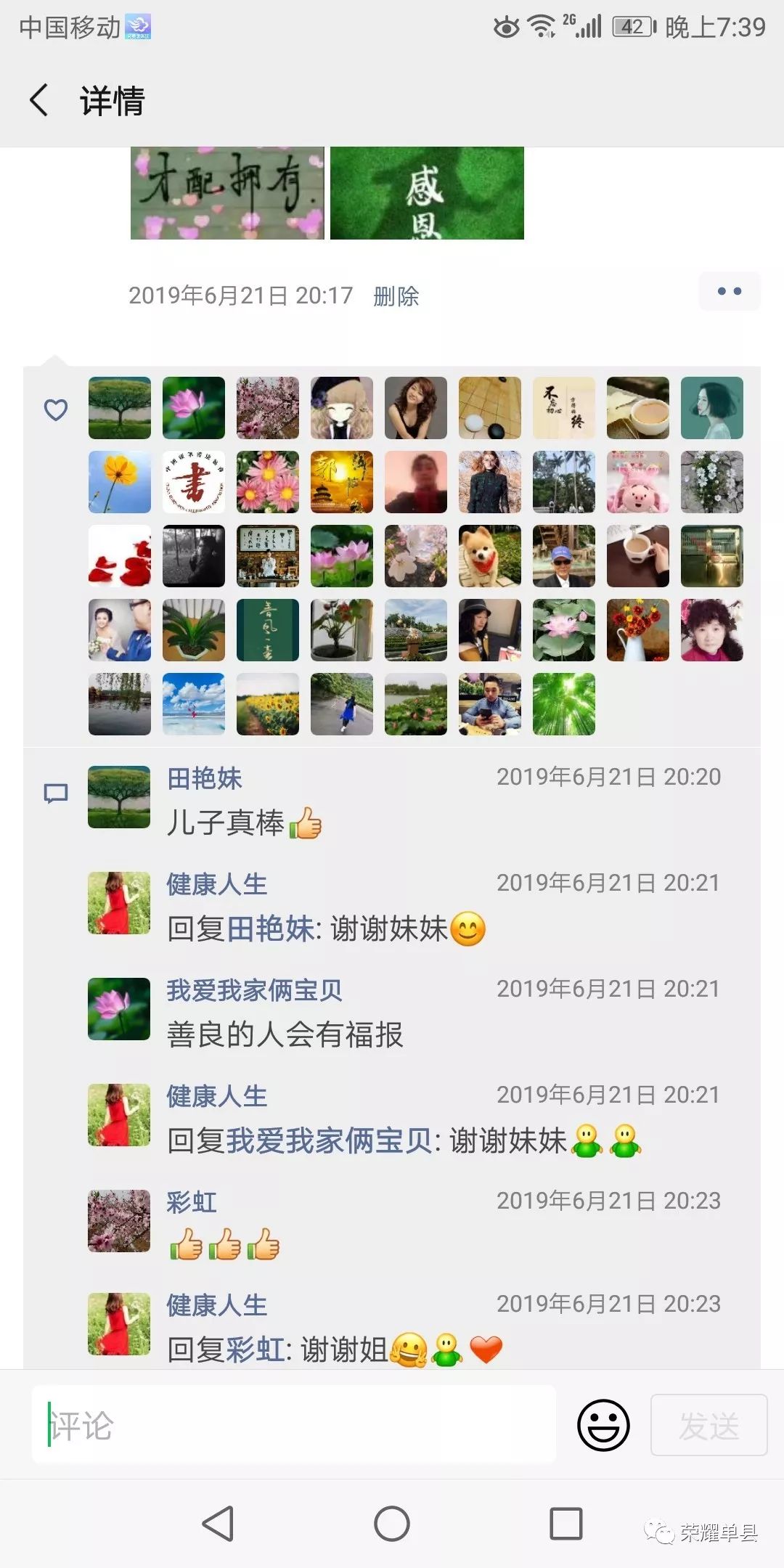784x1568 pixels.
Task: Open the 才配拥有 calligraphy photo
Action: [x=227, y=193]
